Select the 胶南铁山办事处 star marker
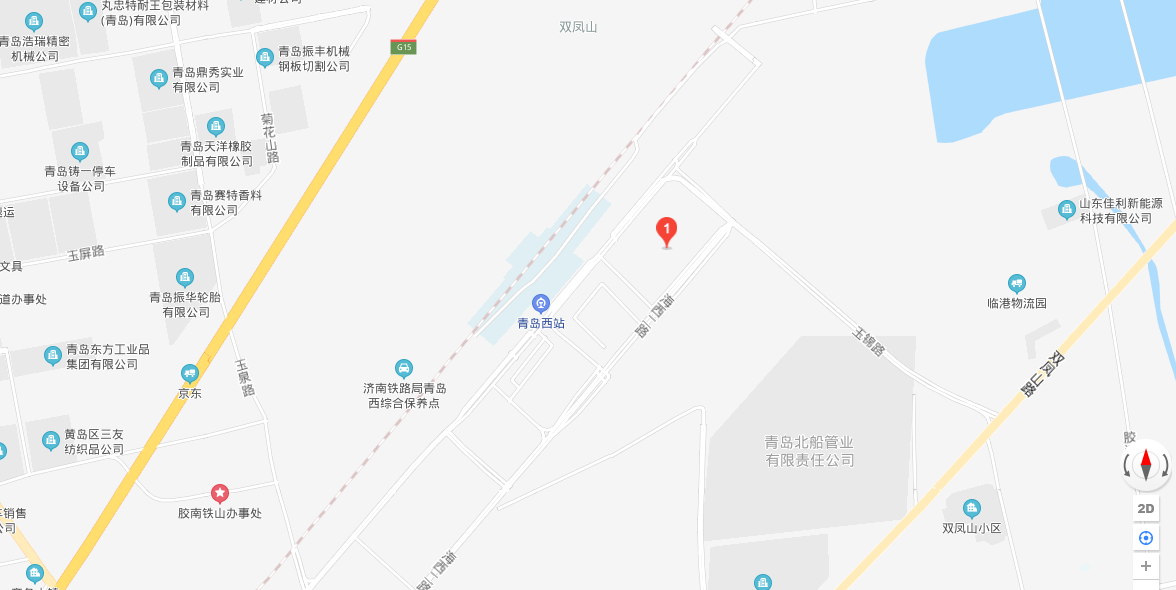The width and height of the screenshot is (1176, 590). tap(220, 493)
